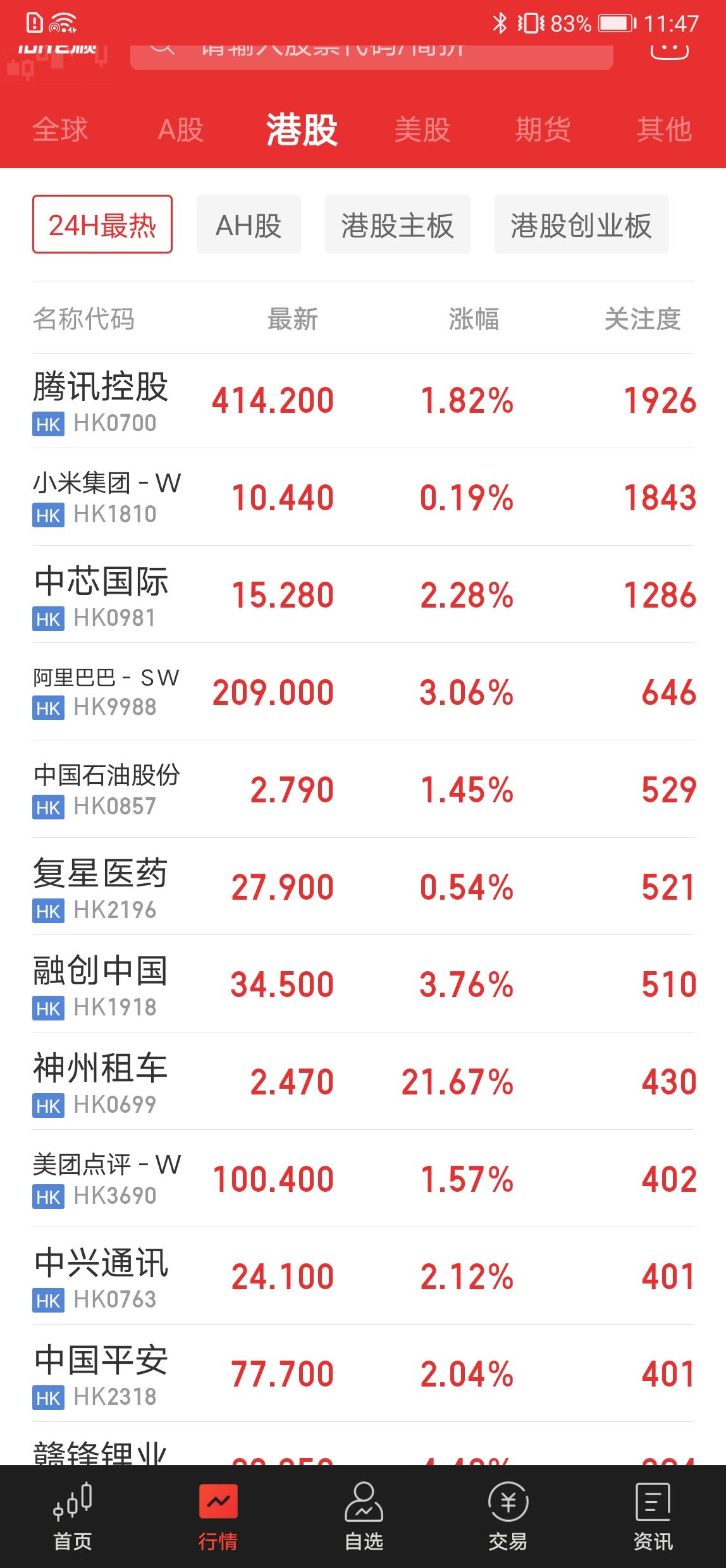Switch to the AH股 filter
The height and width of the screenshot is (1568, 726).
coord(249,226)
